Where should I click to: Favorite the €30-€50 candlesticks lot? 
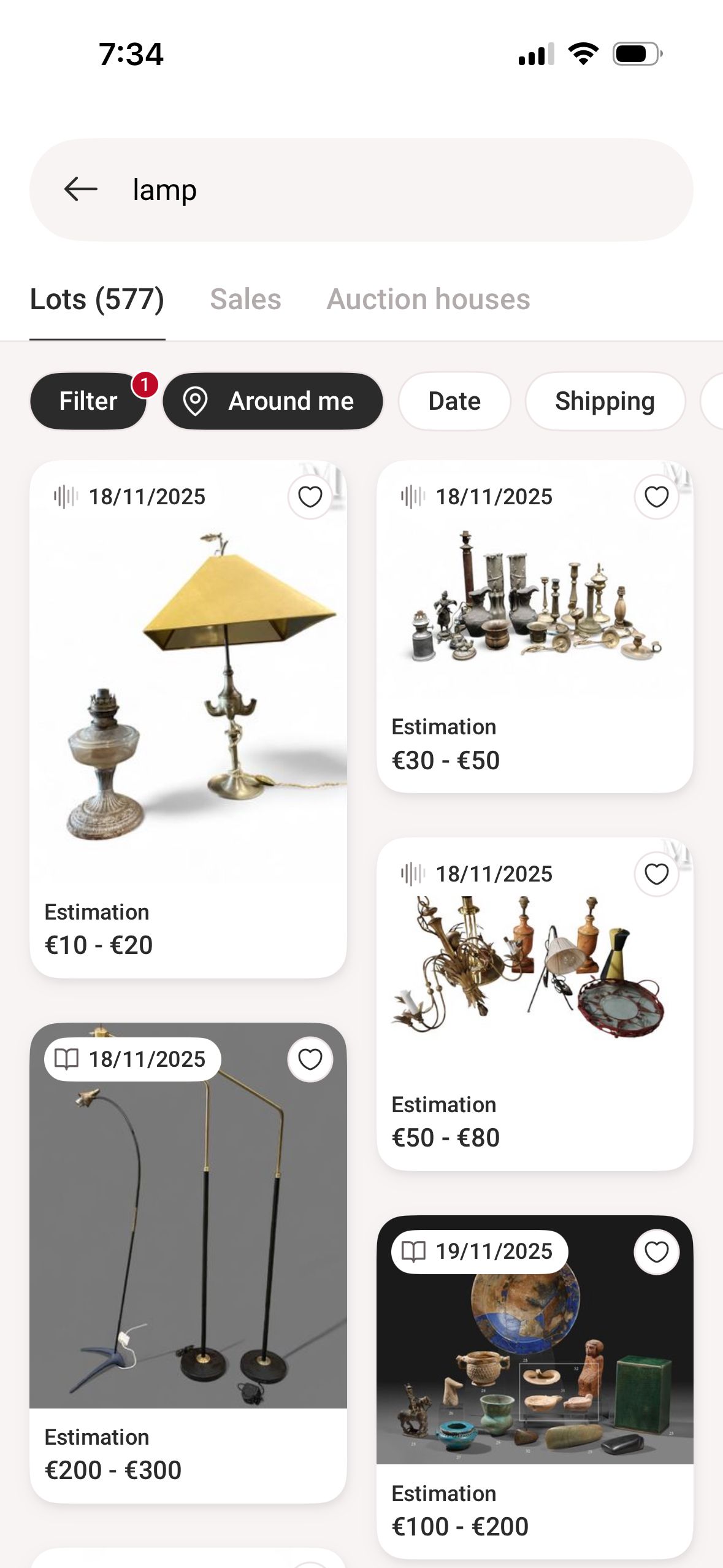[x=656, y=496]
